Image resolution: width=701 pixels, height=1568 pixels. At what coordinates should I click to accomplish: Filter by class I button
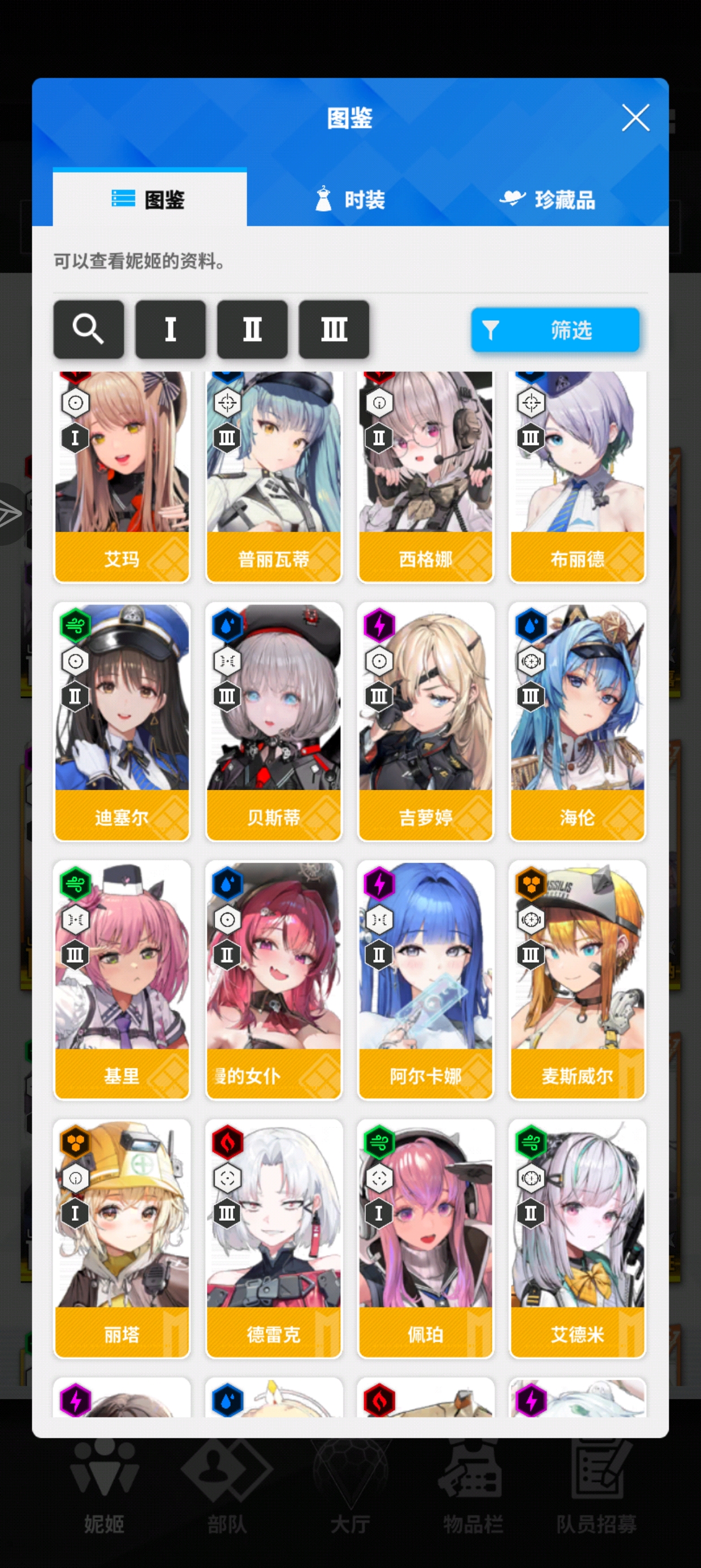point(170,329)
